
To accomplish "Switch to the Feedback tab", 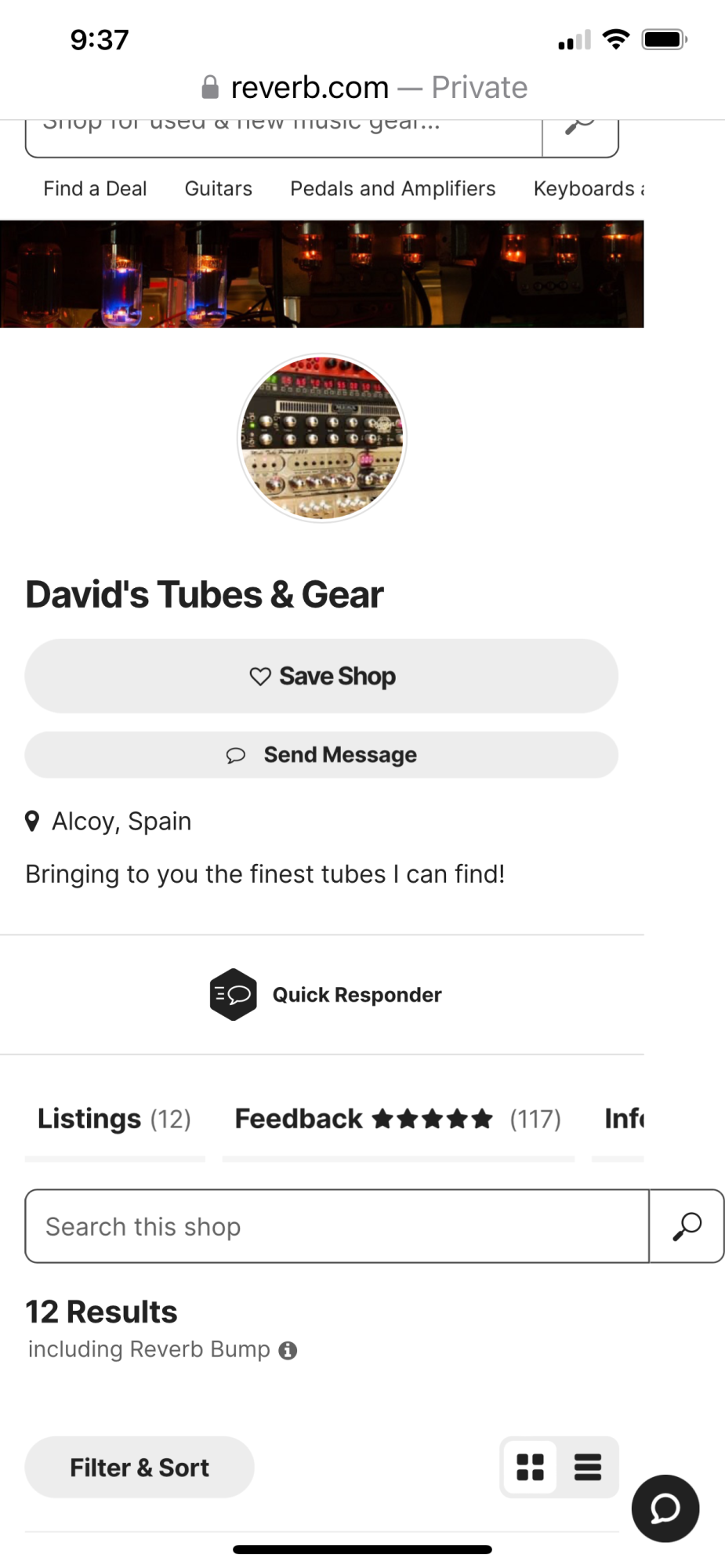I will [x=397, y=1119].
